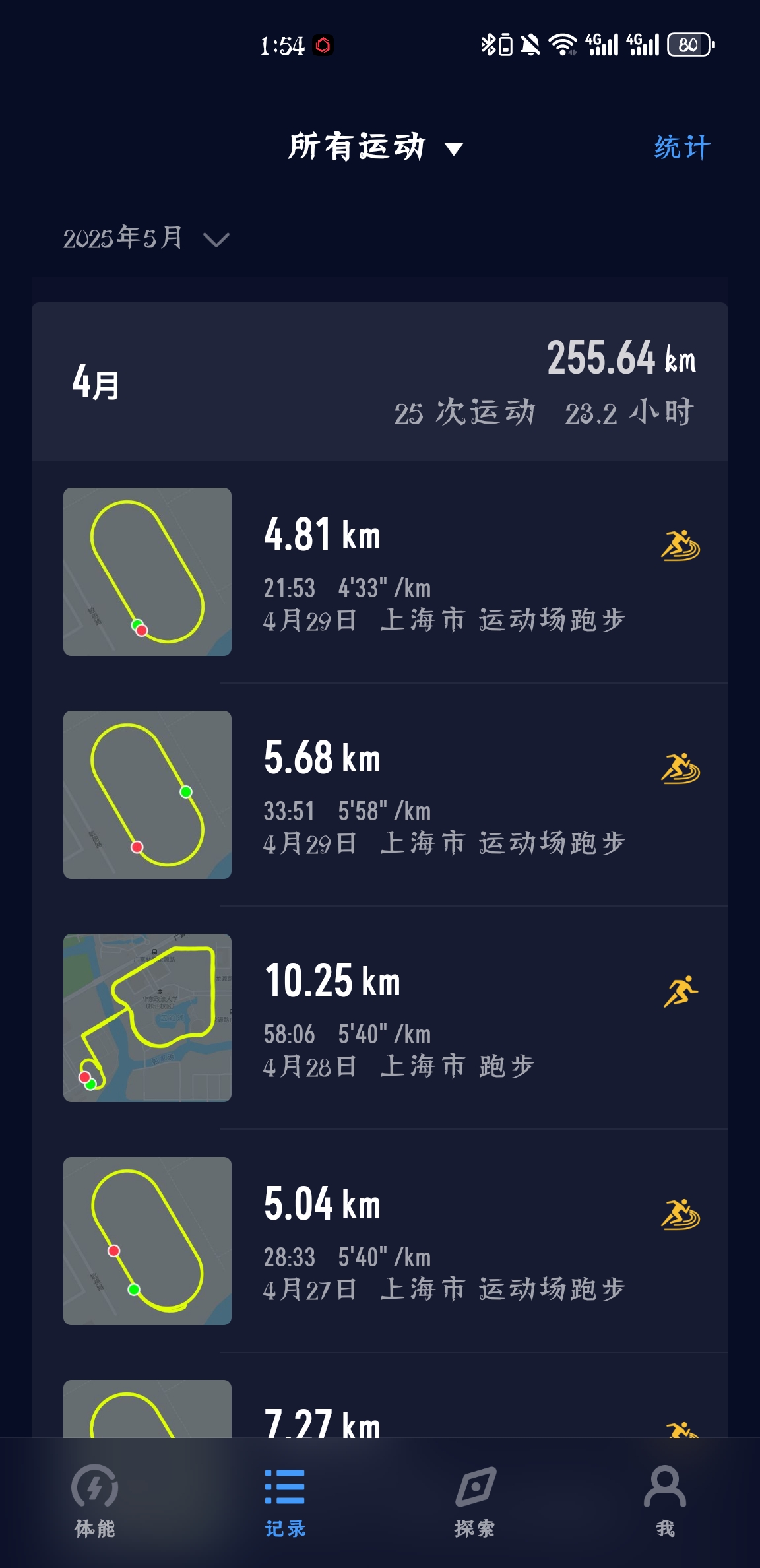The height and width of the screenshot is (1568, 760).
Task: Open the 4月 monthly summary card
Action: 380,382
